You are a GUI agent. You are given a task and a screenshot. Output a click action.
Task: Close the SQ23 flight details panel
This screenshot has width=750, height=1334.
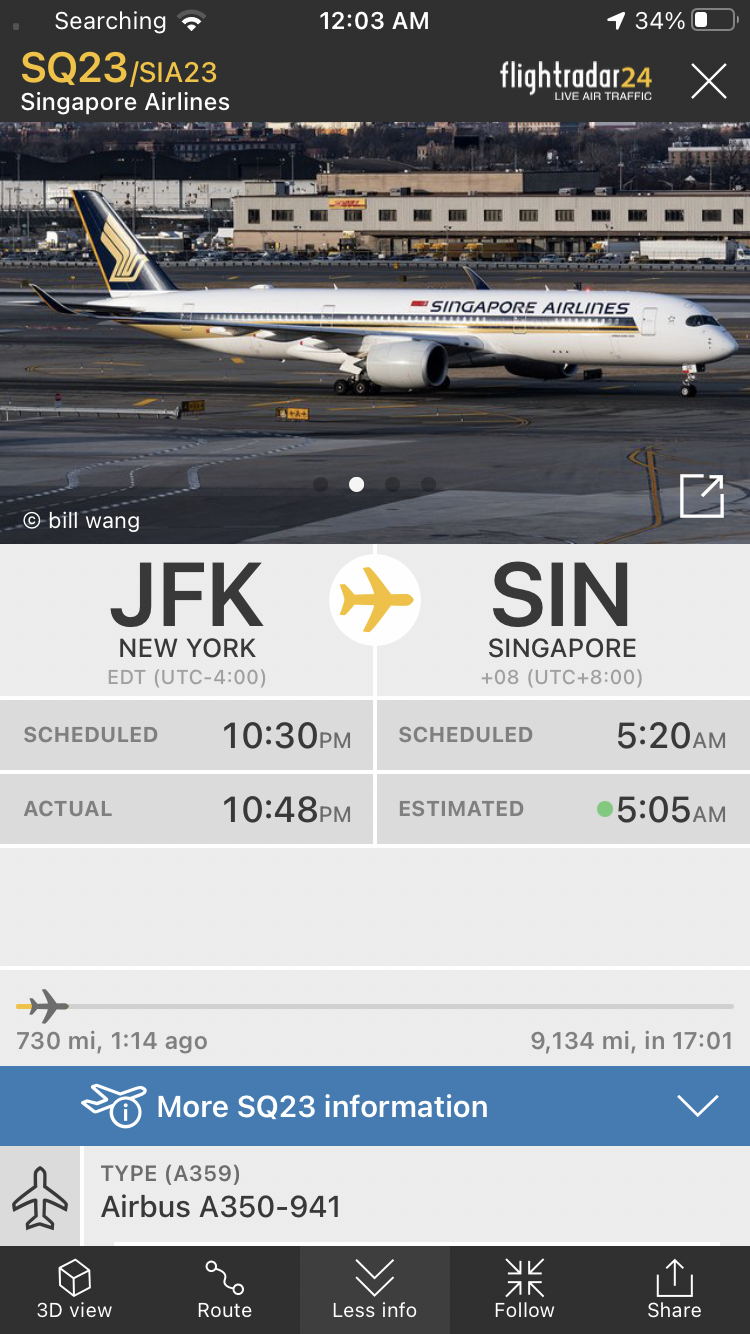pos(708,81)
